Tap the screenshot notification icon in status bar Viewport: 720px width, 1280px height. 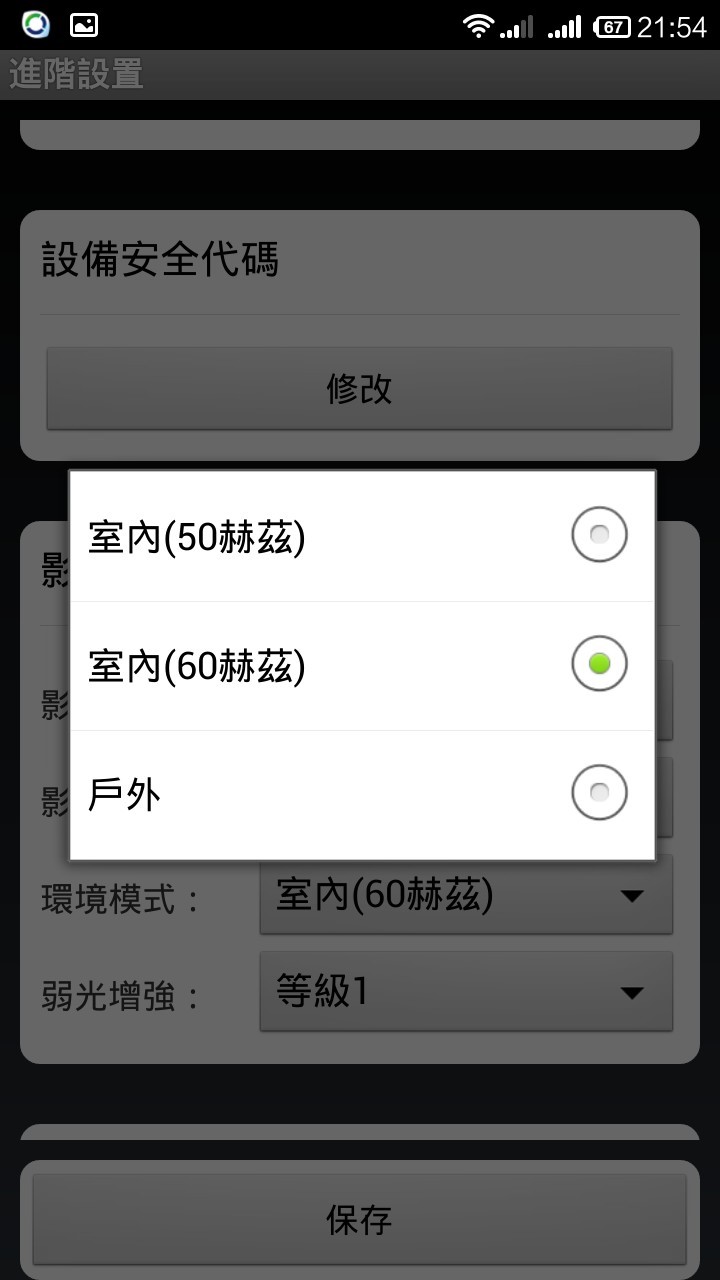pos(85,25)
